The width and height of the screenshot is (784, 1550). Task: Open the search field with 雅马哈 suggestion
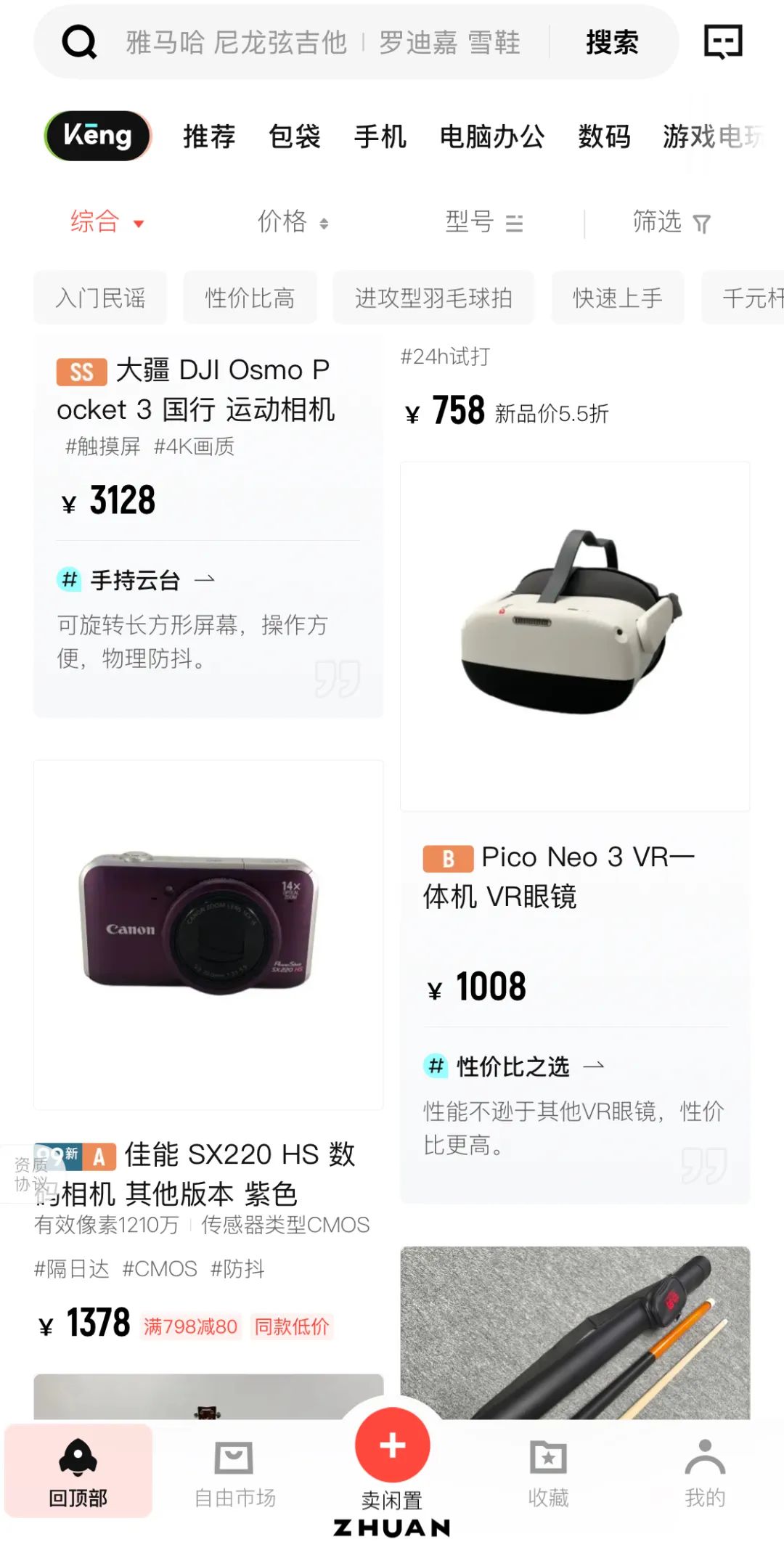click(x=236, y=43)
